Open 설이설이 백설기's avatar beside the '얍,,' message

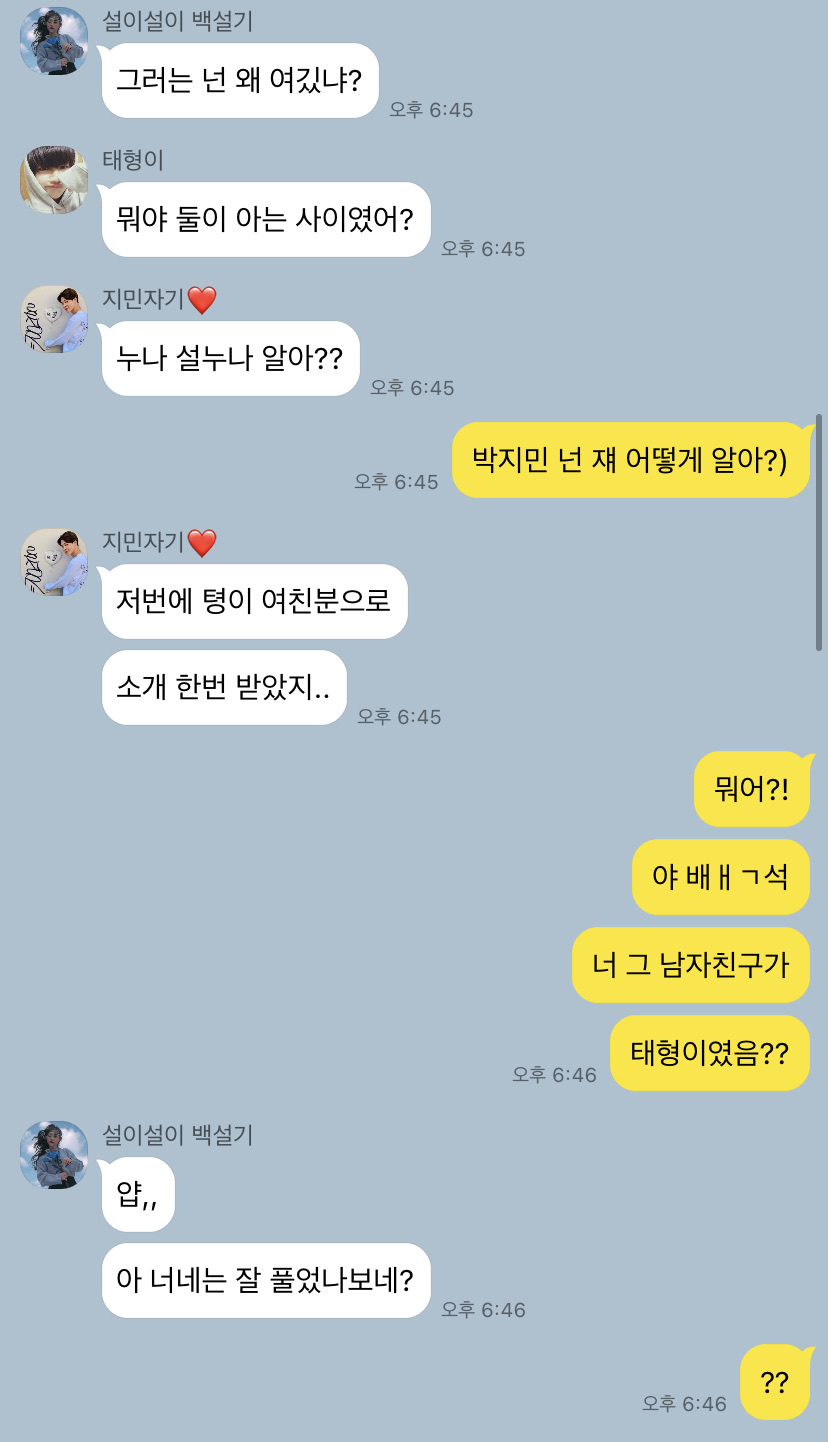[x=54, y=1154]
